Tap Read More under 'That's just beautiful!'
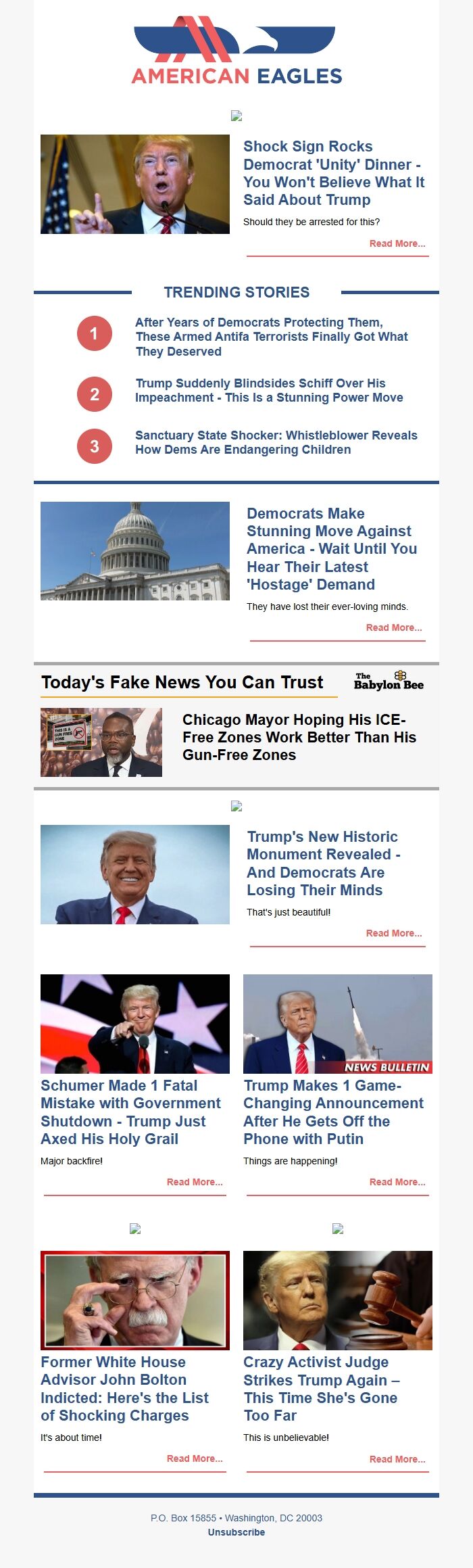This screenshot has width=473, height=1568. [393, 934]
